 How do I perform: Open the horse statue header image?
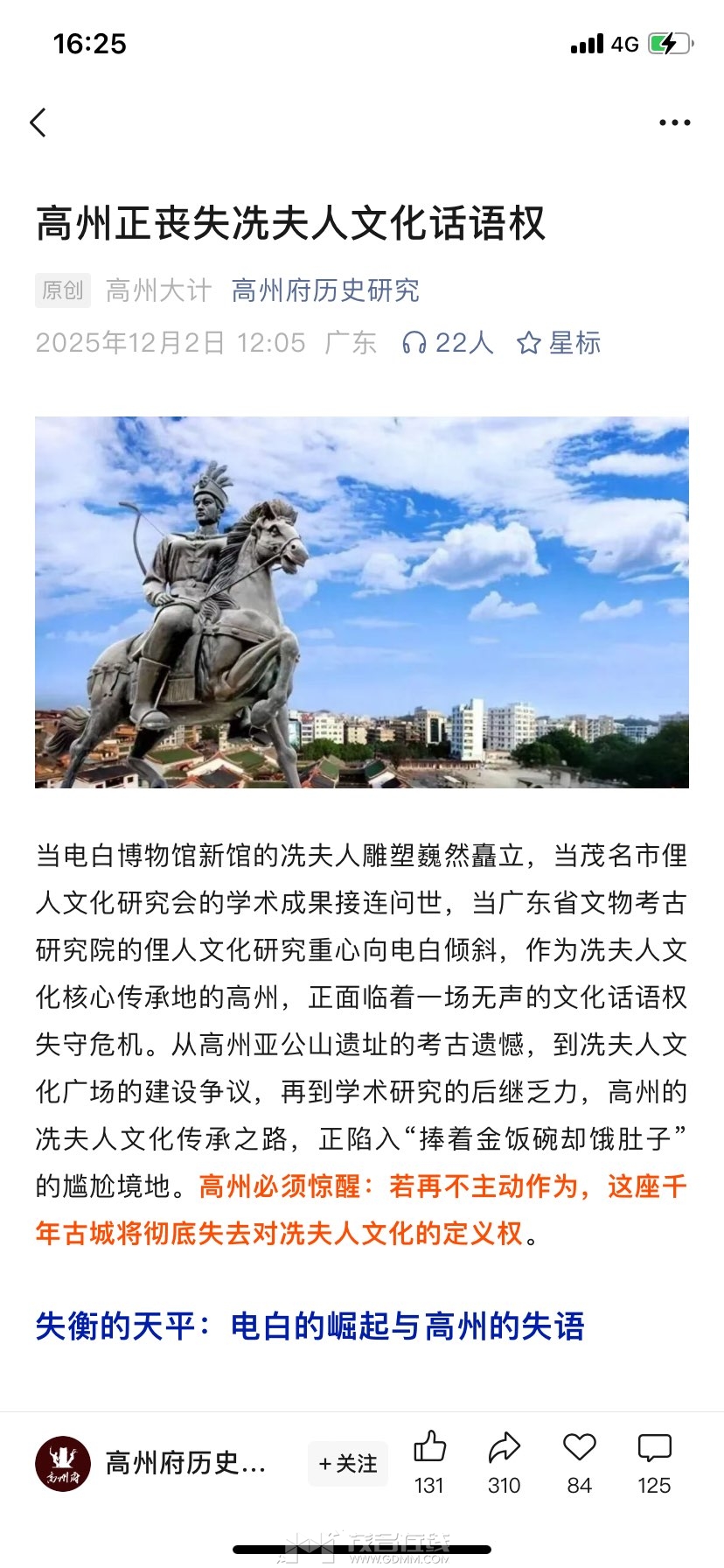tap(362, 602)
